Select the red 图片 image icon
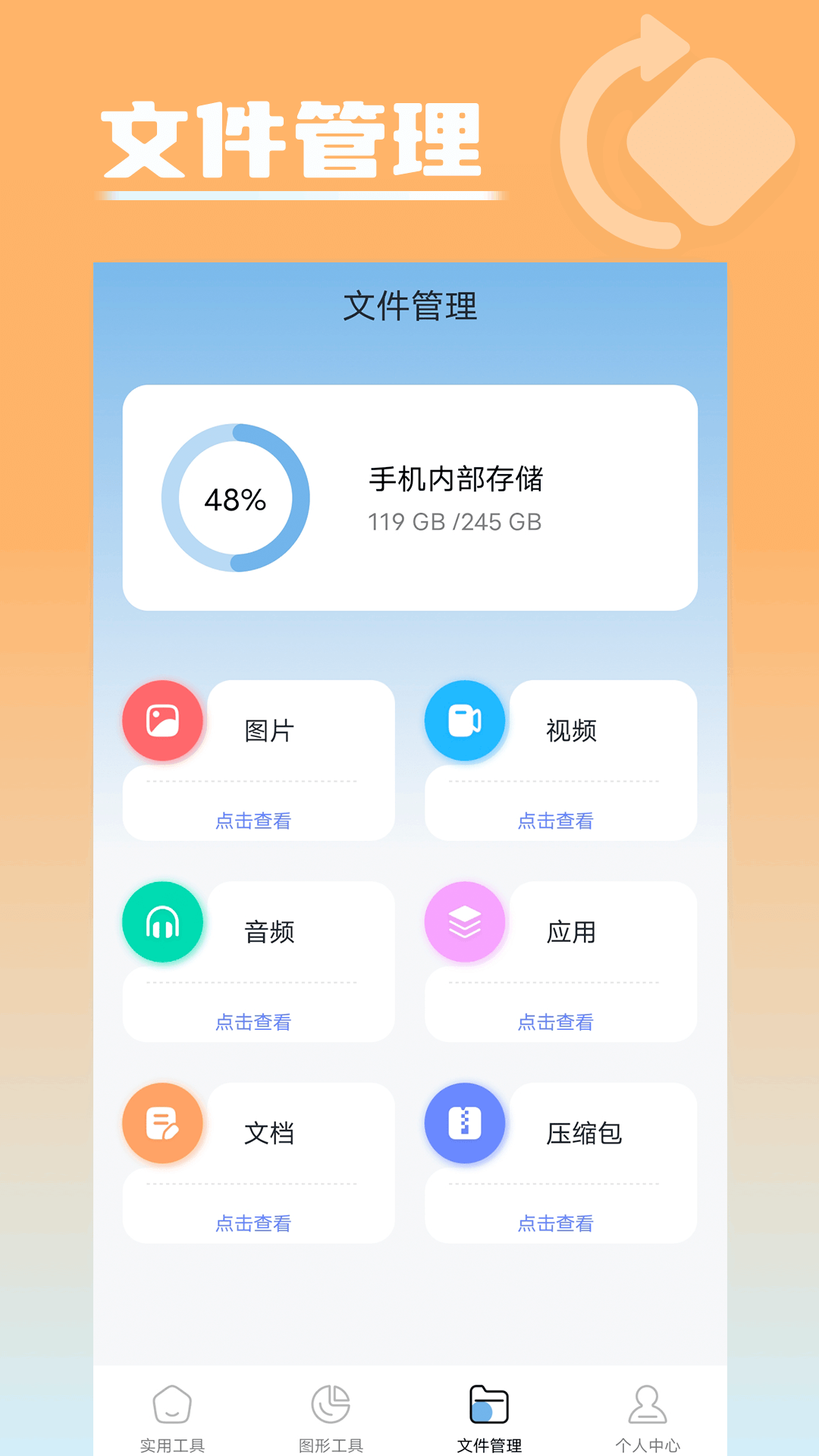 (x=162, y=720)
